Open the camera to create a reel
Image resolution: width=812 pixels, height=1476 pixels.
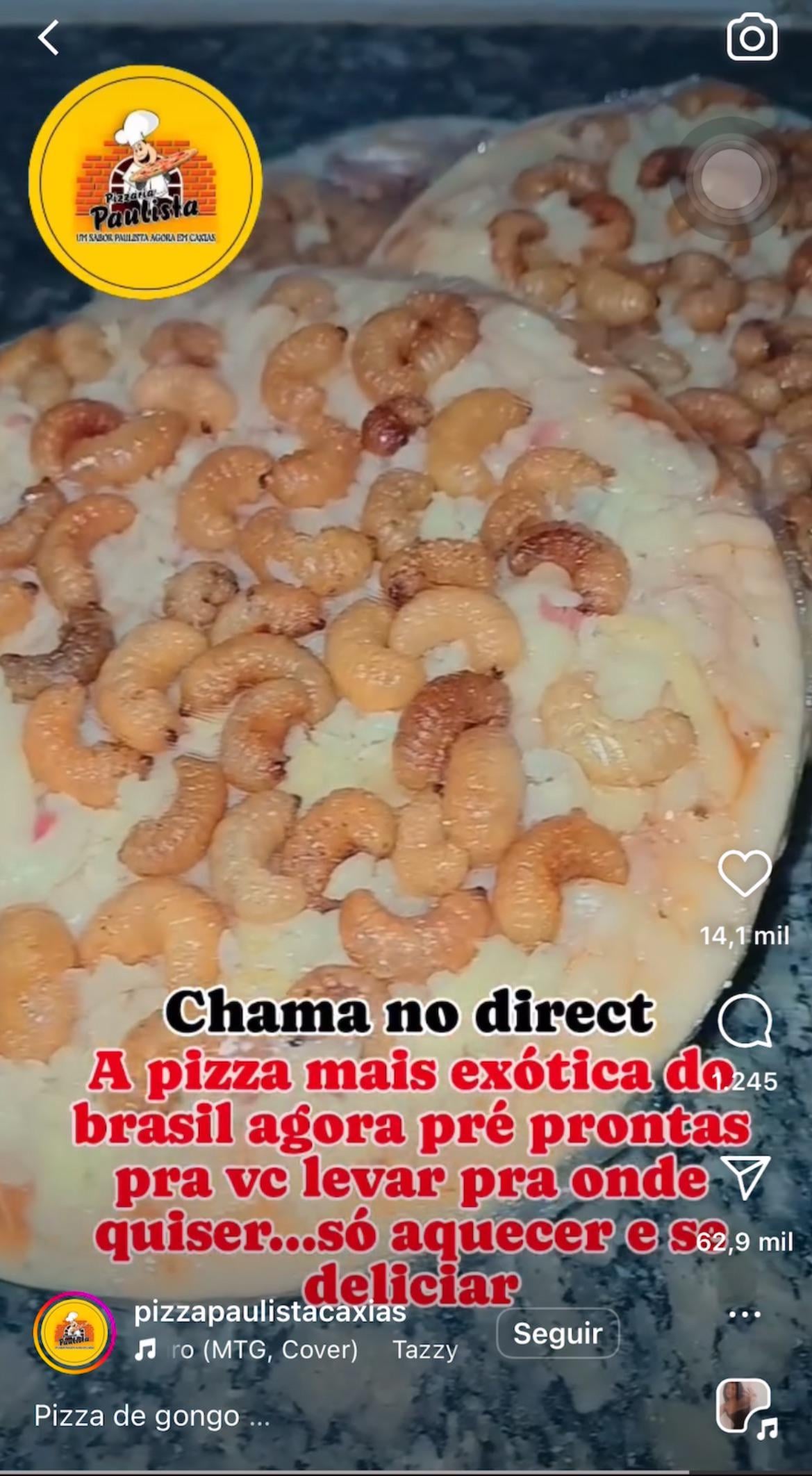[752, 38]
